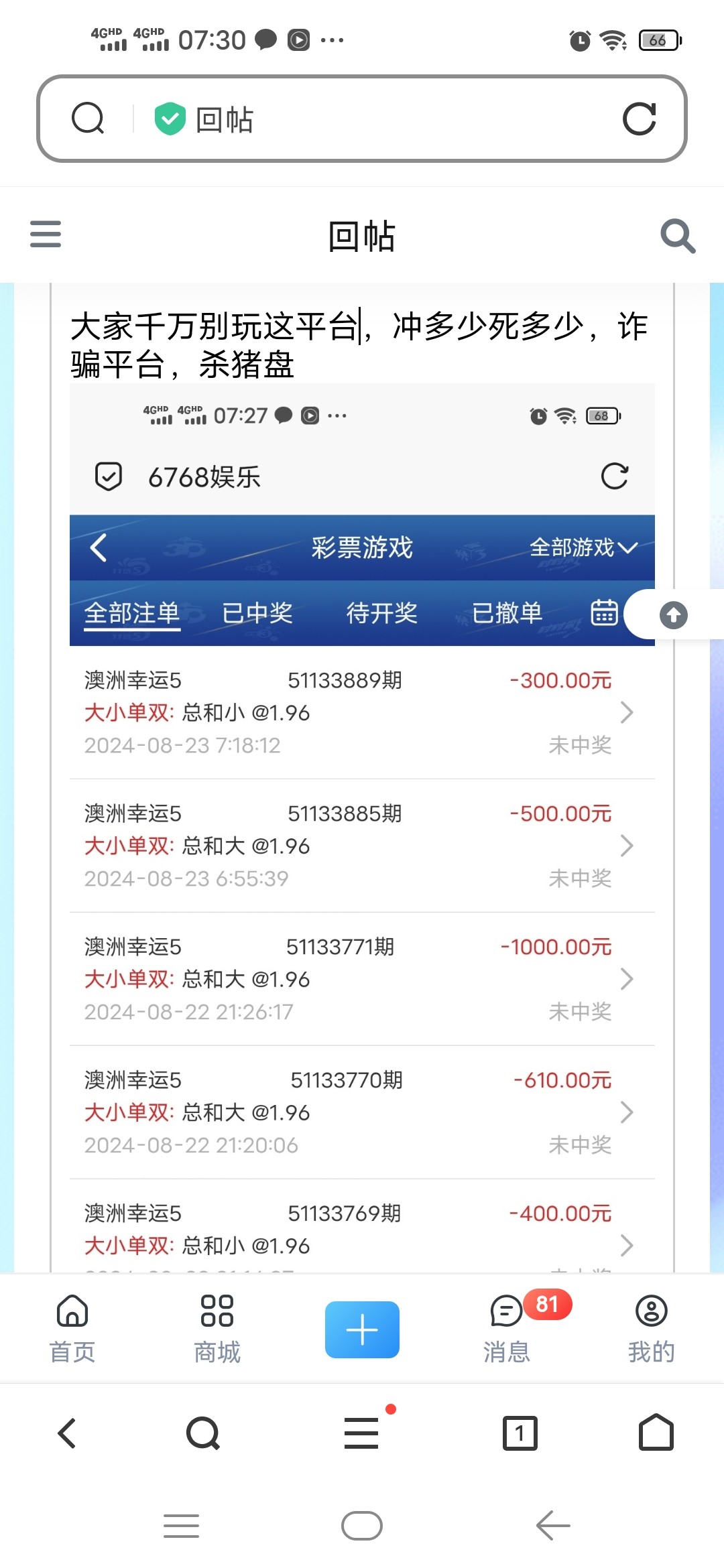Open the browser menu with the red dot
The image size is (724, 1568).
(x=362, y=1433)
